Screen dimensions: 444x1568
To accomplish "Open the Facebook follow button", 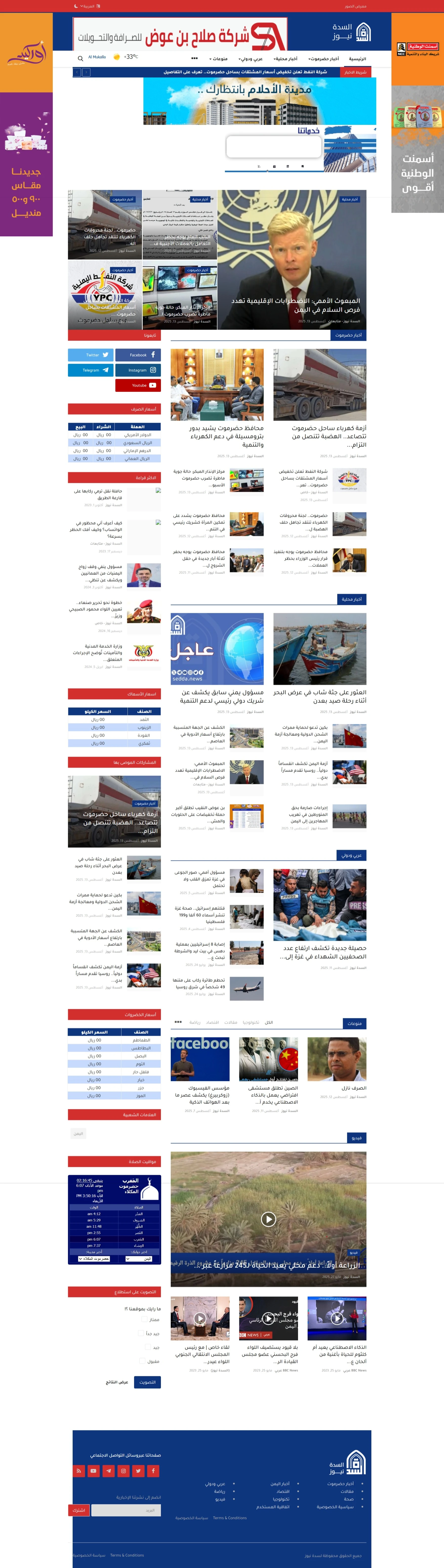I will [x=138, y=355].
